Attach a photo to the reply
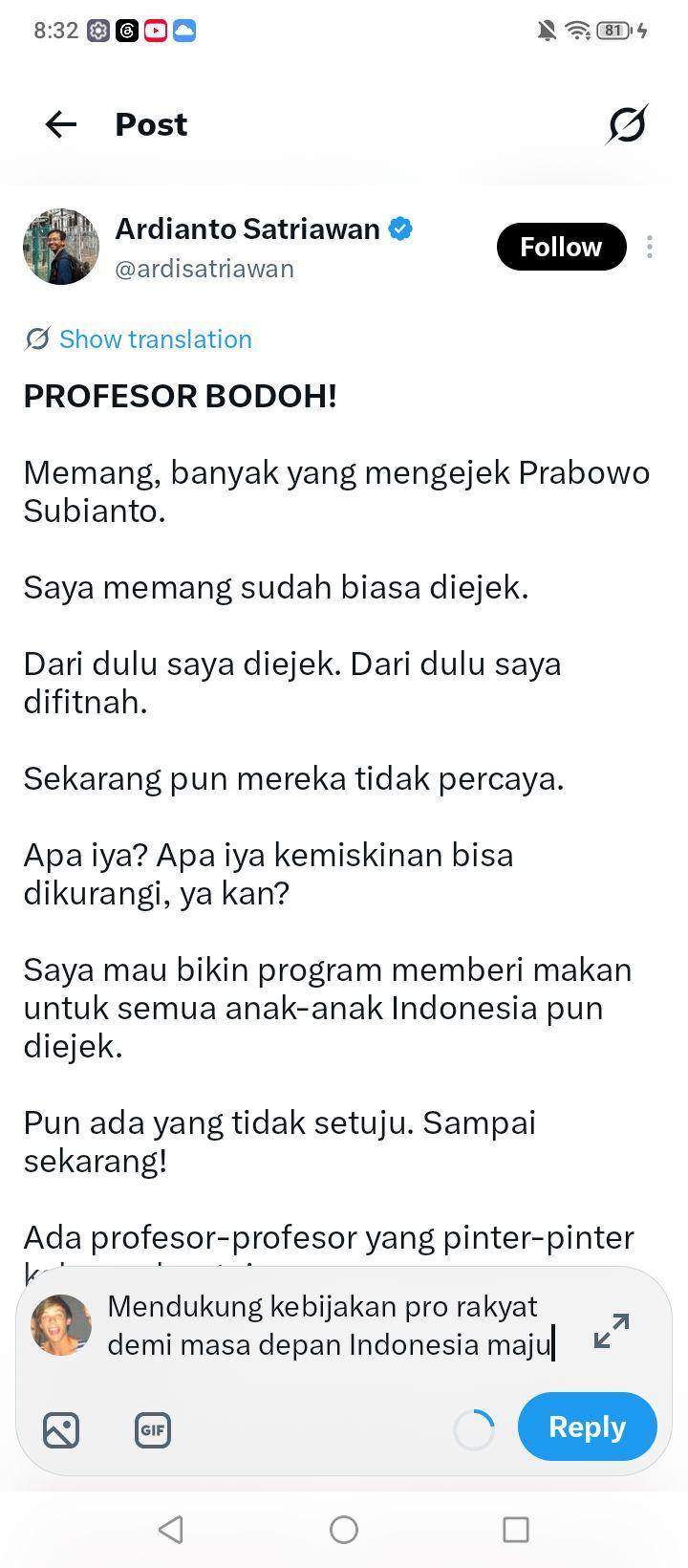 coord(61,1430)
